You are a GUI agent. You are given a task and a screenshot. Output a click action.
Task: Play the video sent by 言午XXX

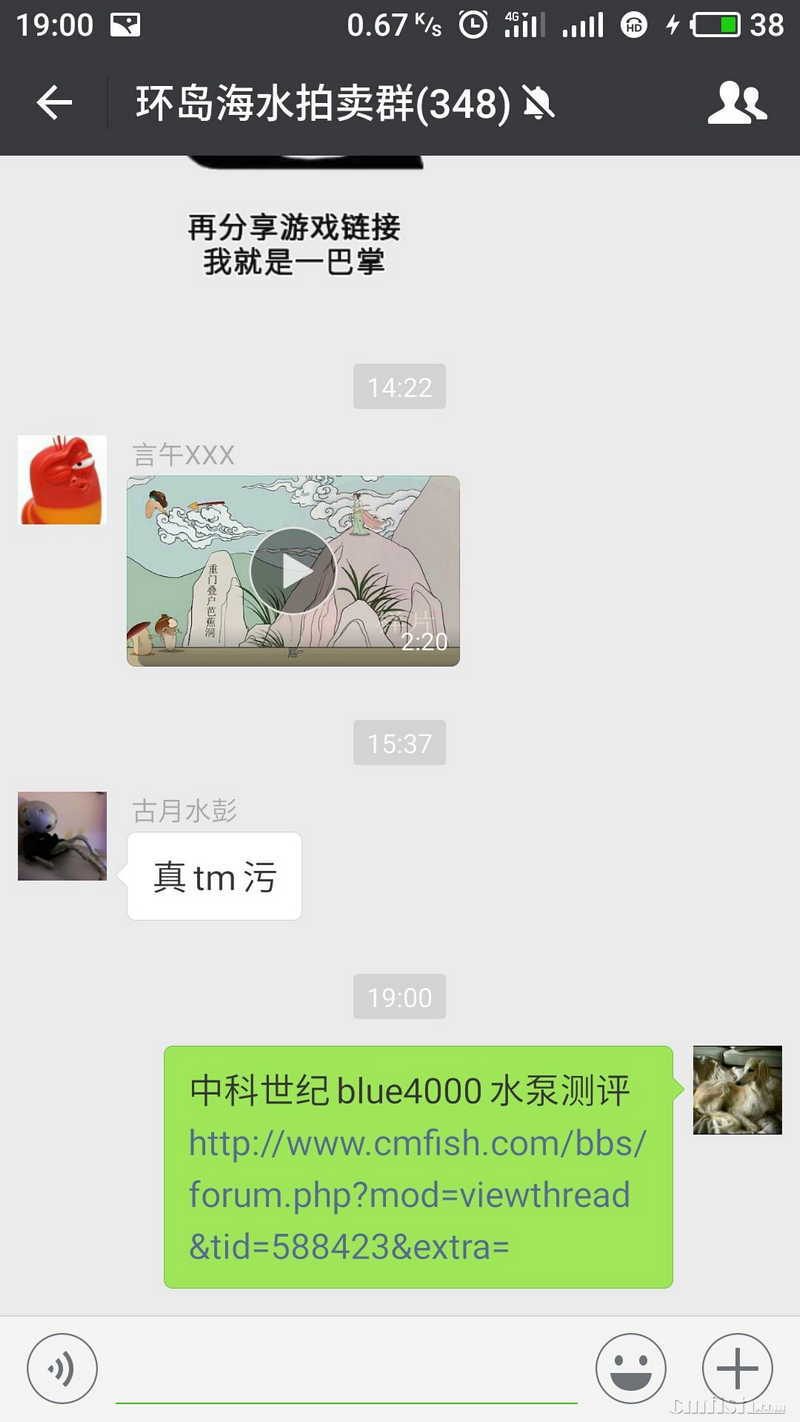(x=293, y=571)
